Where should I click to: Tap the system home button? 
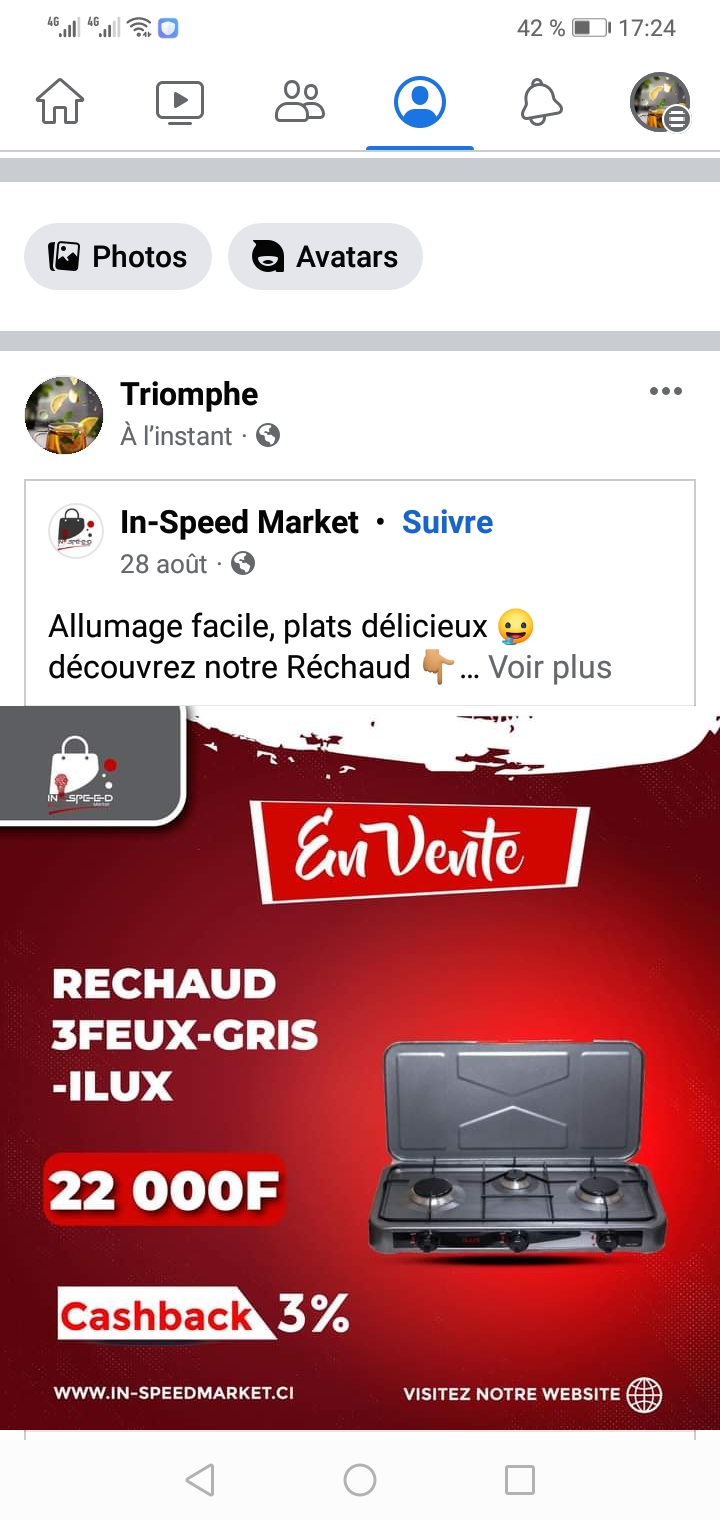click(360, 1479)
